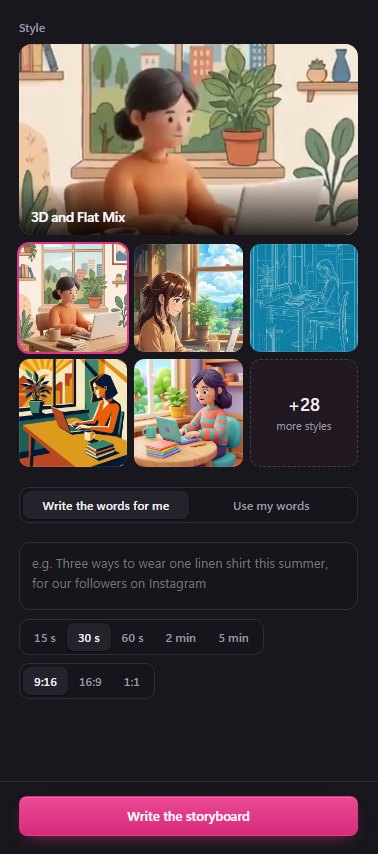This screenshot has height=854, width=378.
Task: Pick the blue blueprint sketch style
Action: coord(304,298)
